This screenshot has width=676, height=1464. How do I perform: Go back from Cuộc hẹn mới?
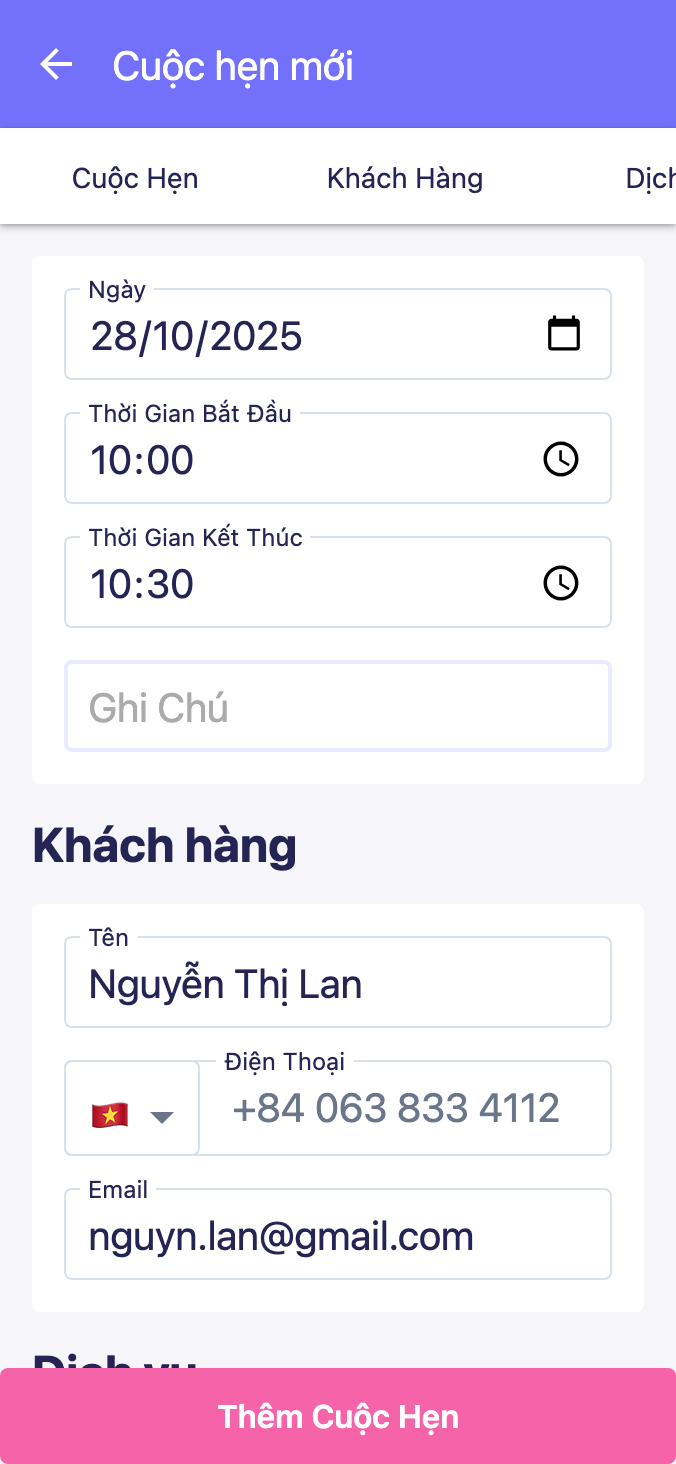tap(57, 65)
